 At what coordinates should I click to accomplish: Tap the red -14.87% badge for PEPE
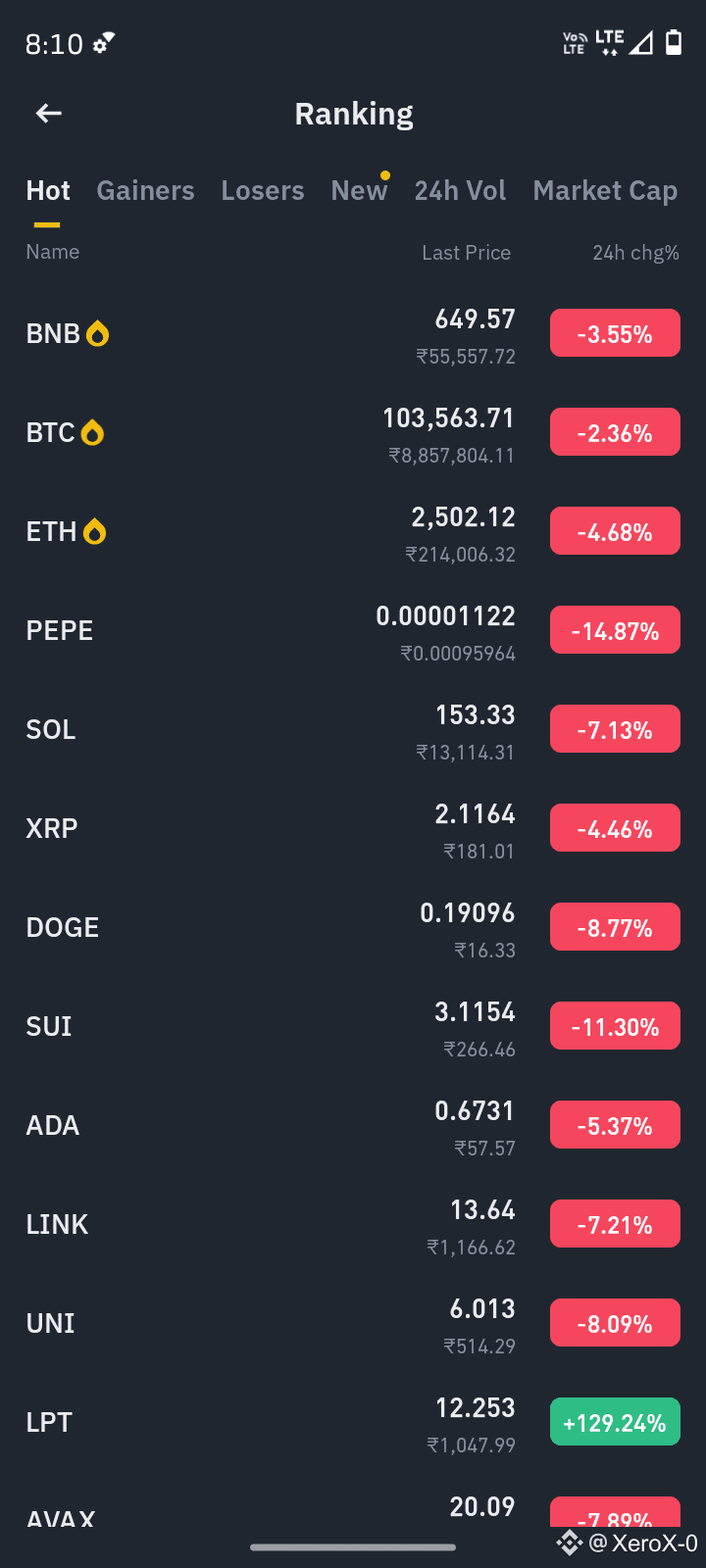[x=615, y=630]
